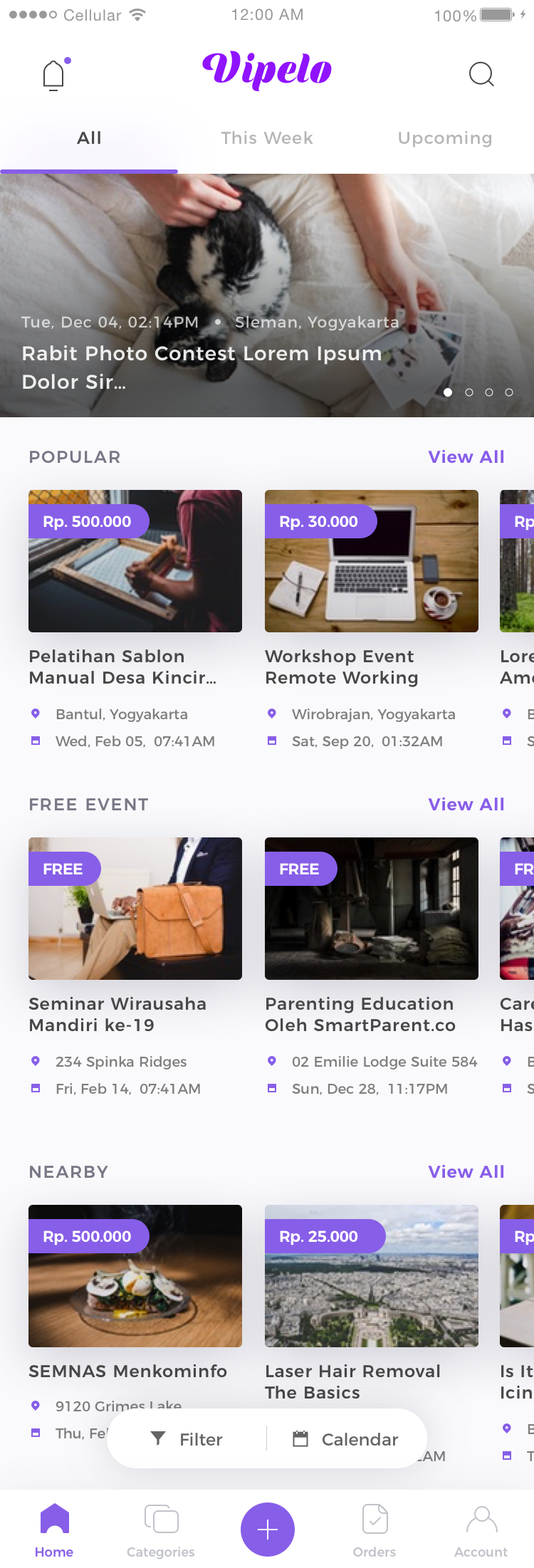Switch to the This Week tab
This screenshot has width=534, height=1568.
267,138
